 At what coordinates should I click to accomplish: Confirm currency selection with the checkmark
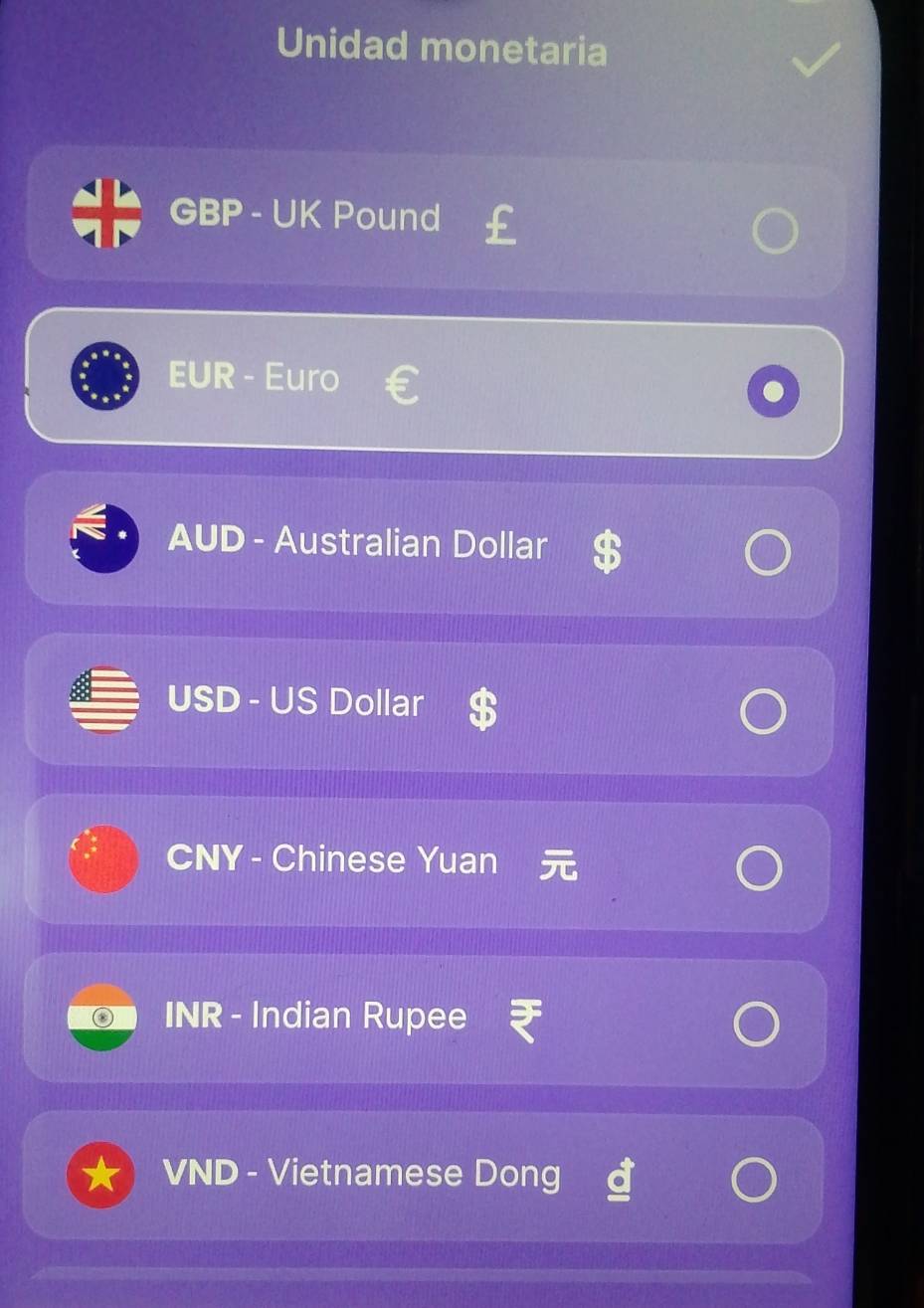pos(816,61)
